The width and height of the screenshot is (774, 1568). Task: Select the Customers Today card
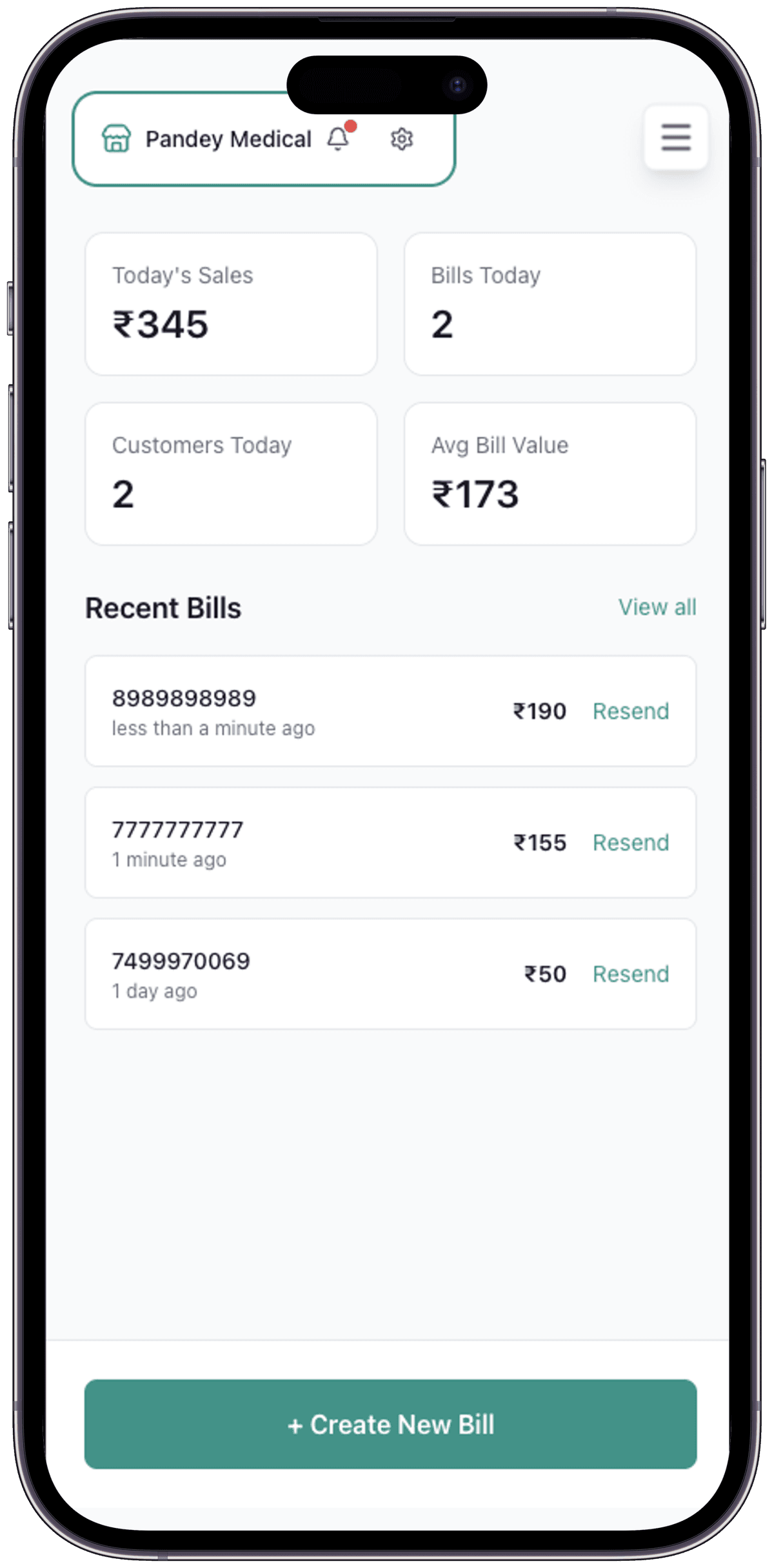[x=230, y=473]
